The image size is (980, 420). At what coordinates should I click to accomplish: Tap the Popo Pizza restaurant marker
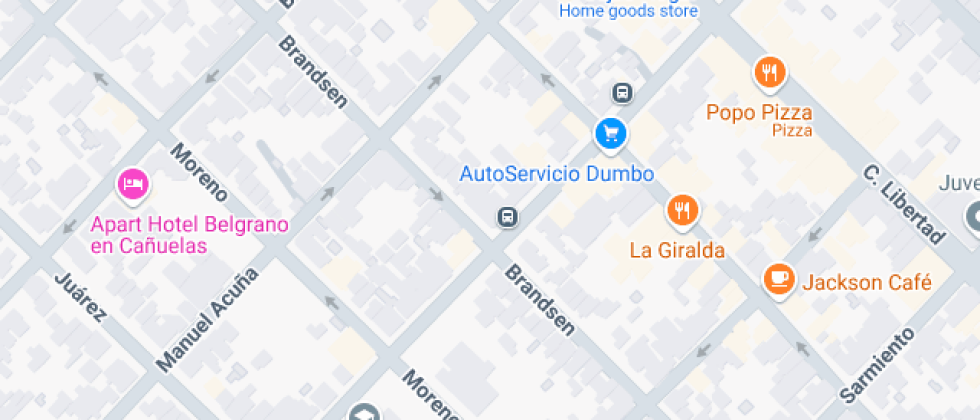coord(769,73)
